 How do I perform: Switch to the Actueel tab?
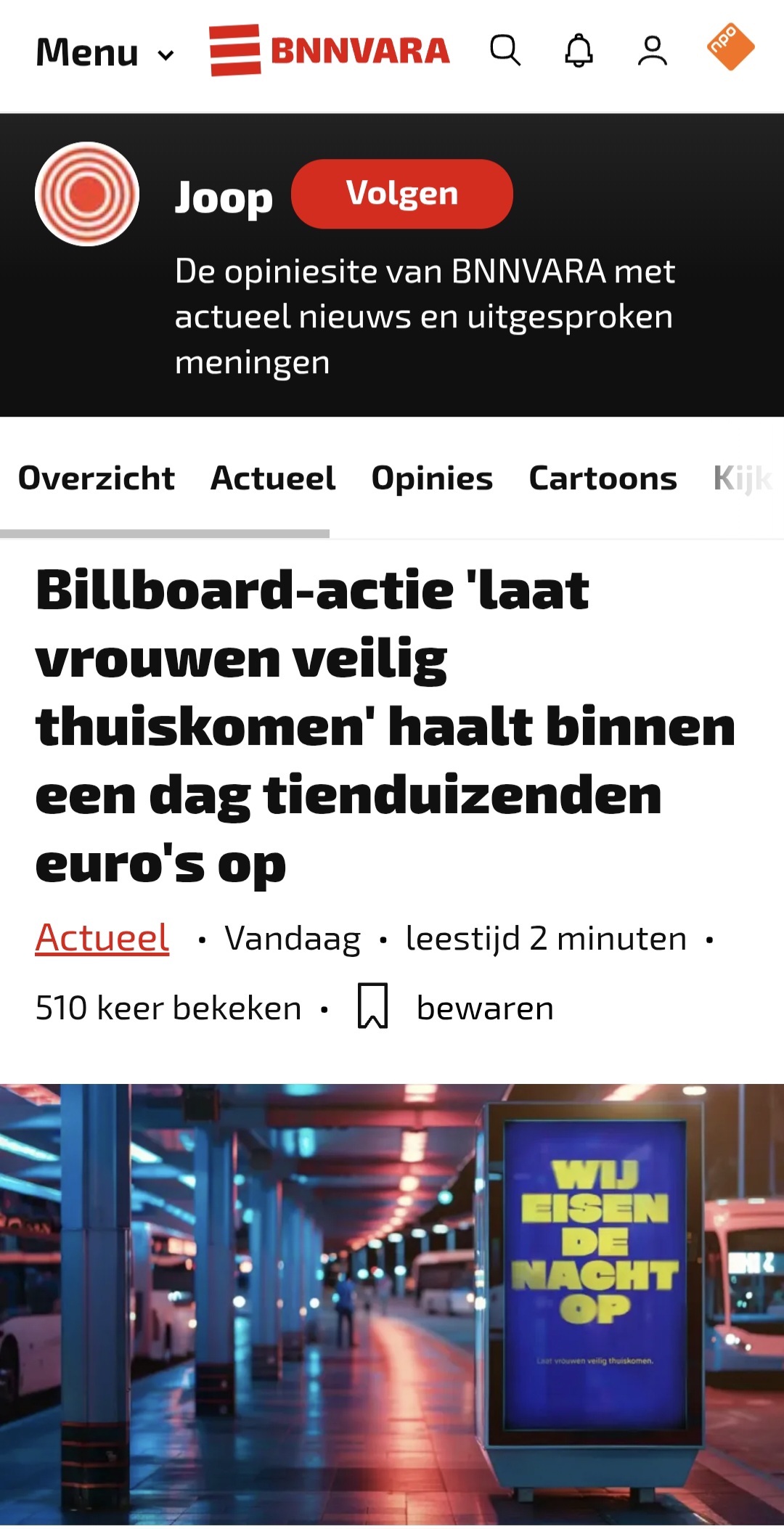pyautogui.click(x=273, y=478)
